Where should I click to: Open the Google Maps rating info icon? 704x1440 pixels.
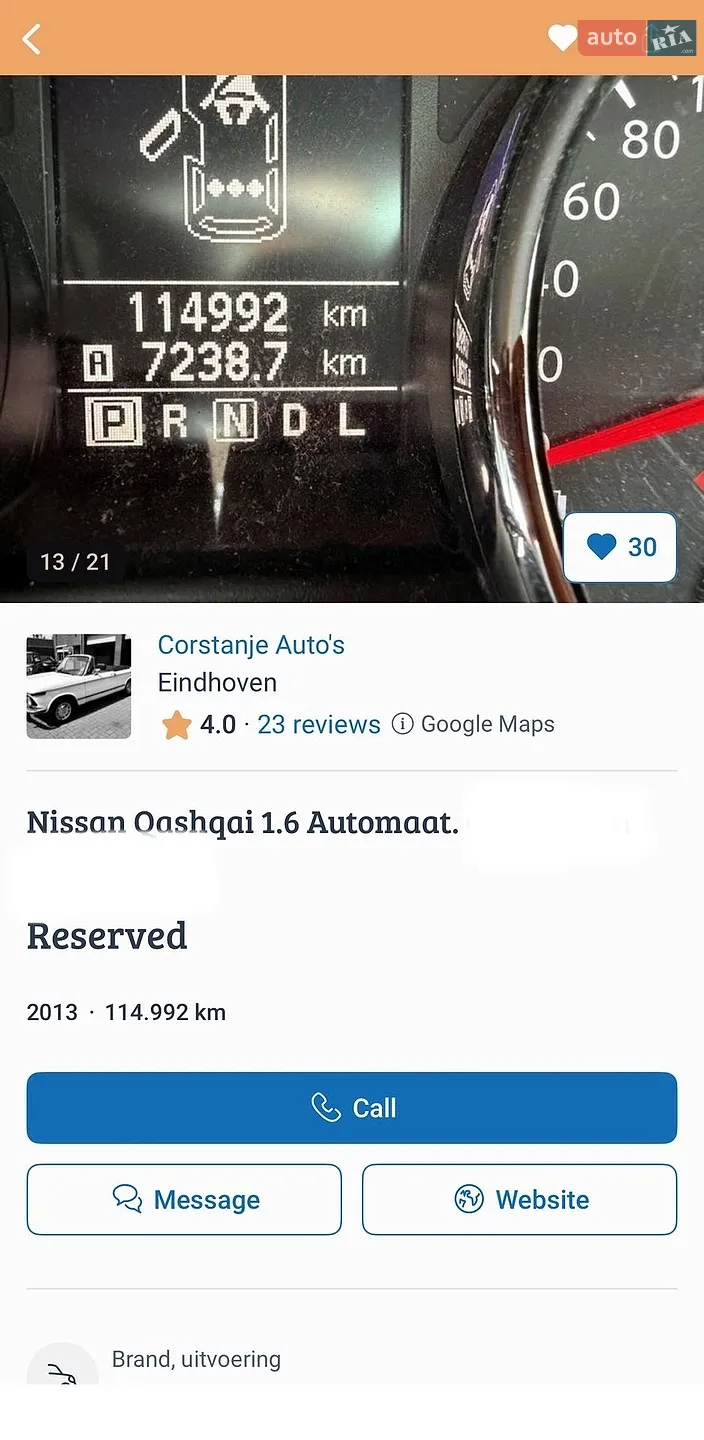402,724
